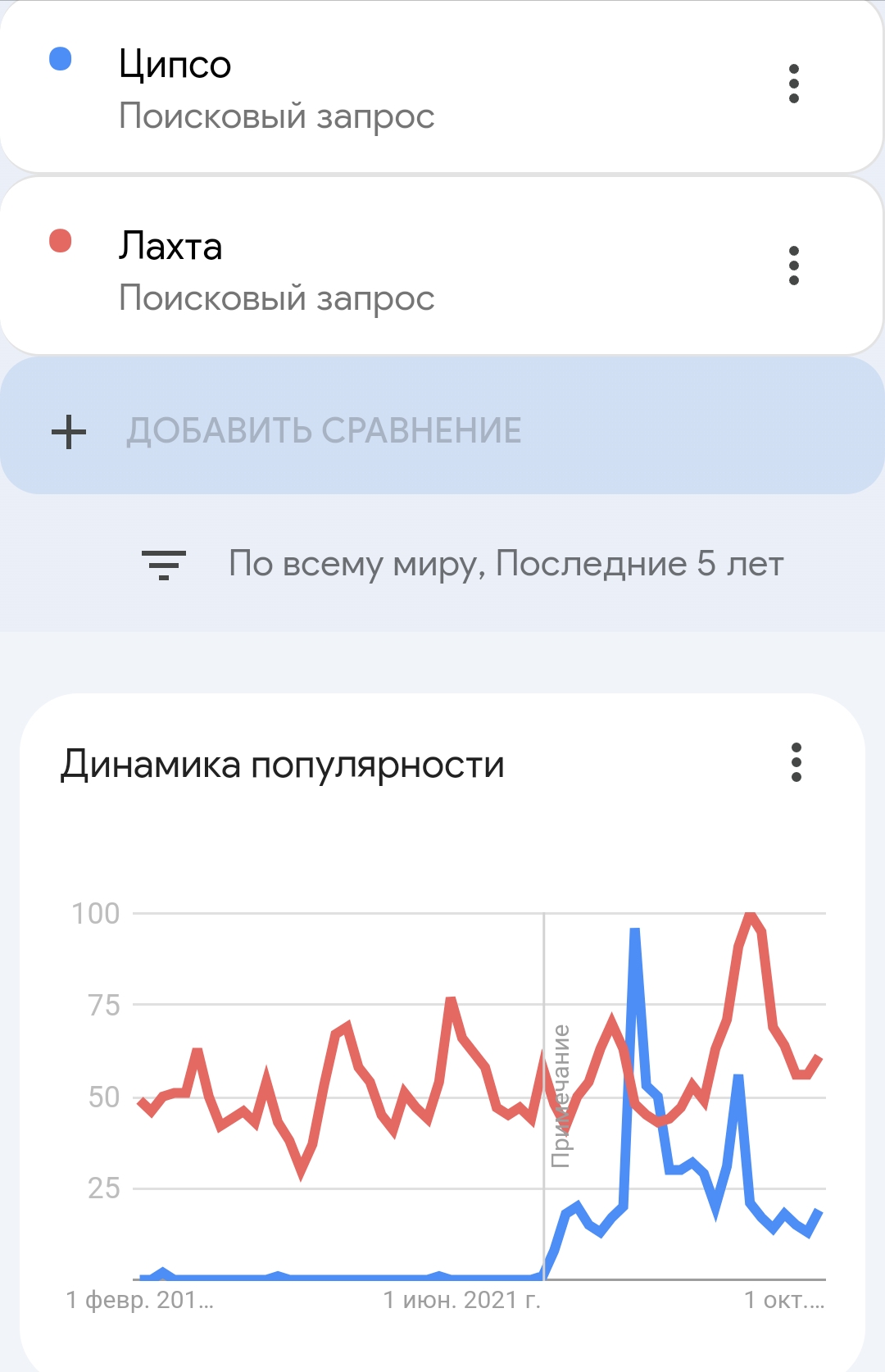
Task: Open the overflow menu for Лахта
Action: (793, 266)
